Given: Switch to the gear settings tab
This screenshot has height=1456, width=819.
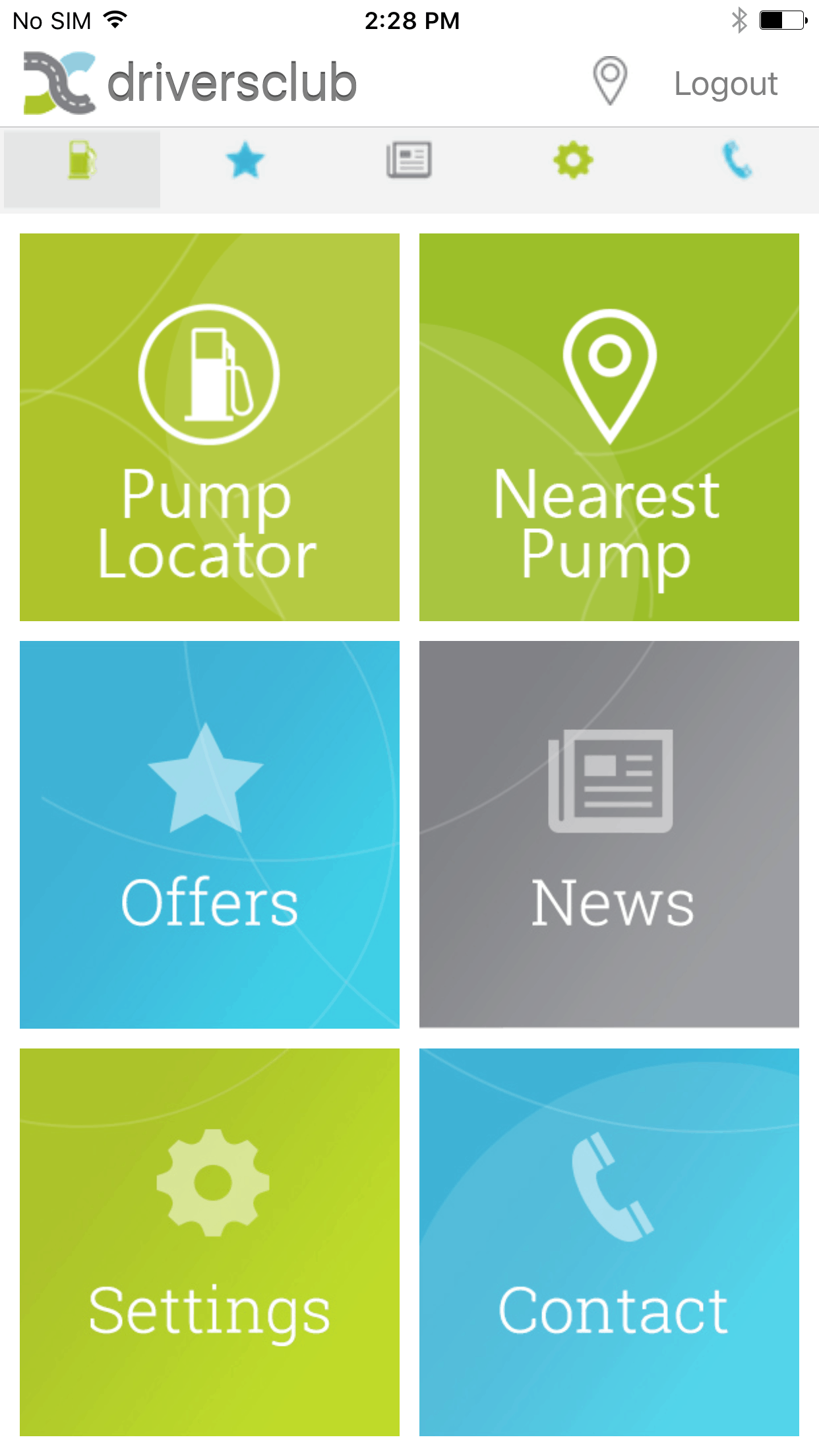Looking at the screenshot, I should (x=573, y=161).
